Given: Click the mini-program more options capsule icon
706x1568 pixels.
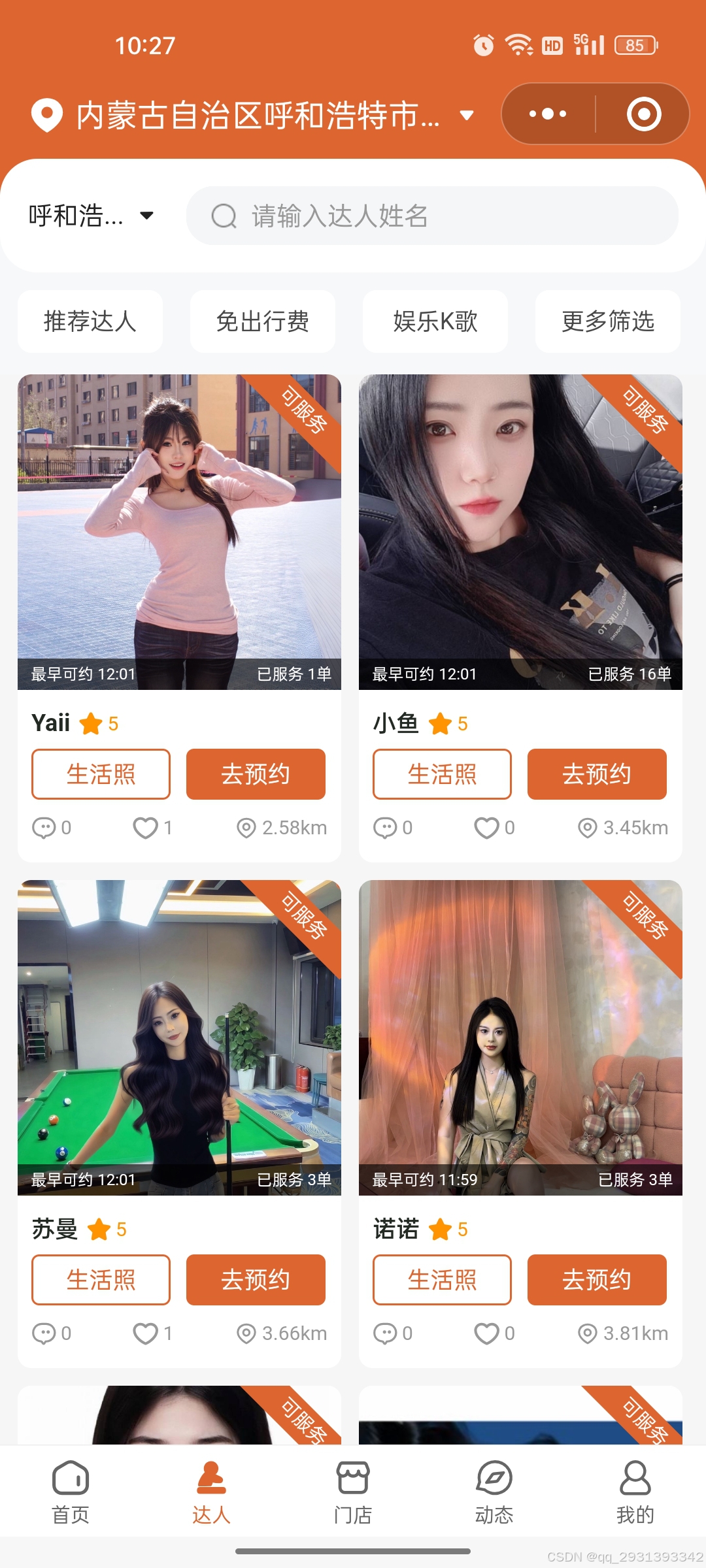Looking at the screenshot, I should coord(548,113).
